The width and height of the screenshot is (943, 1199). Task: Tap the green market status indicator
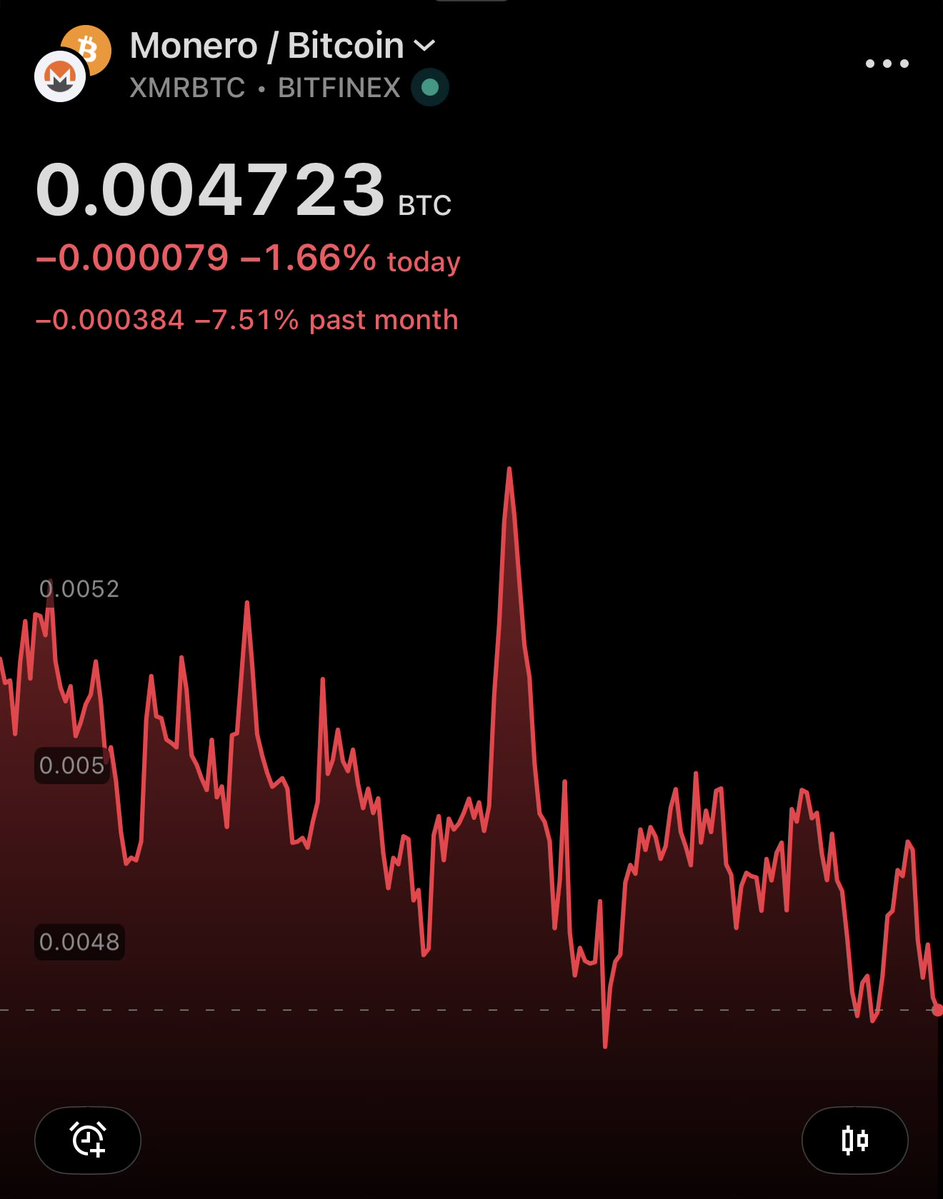430,88
